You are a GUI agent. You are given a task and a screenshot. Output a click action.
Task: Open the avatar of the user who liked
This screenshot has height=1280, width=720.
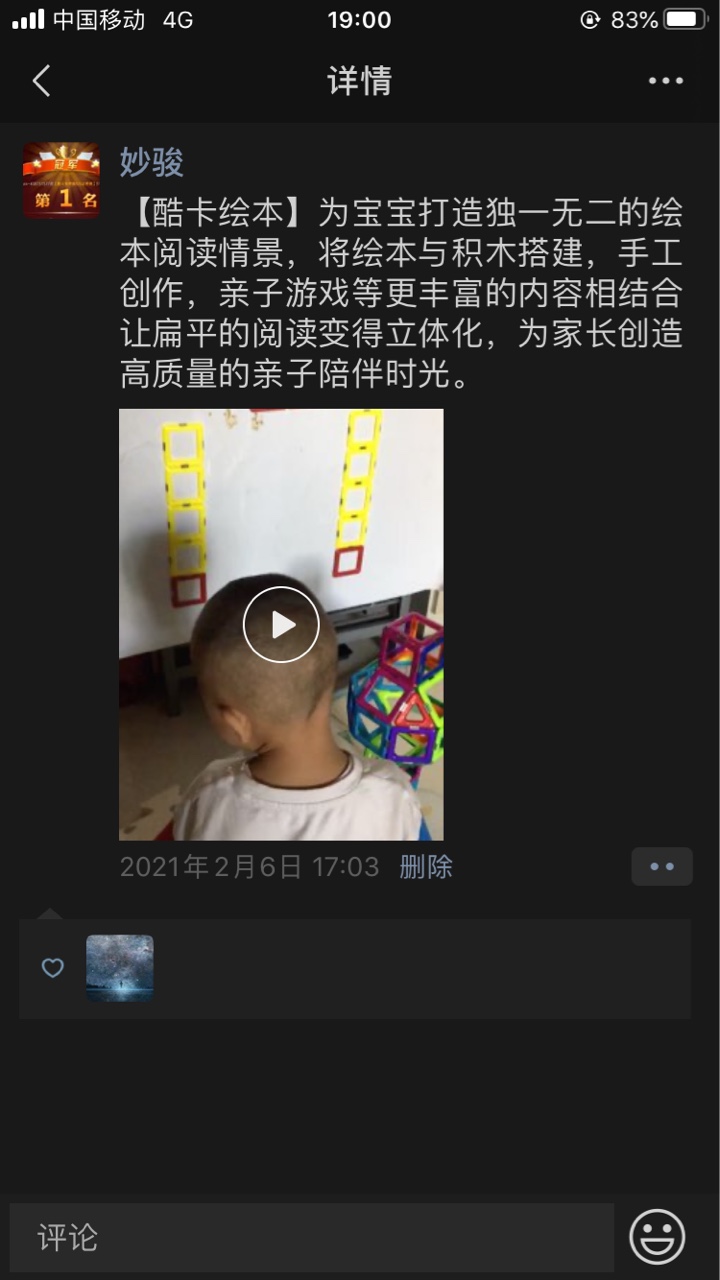(120, 968)
